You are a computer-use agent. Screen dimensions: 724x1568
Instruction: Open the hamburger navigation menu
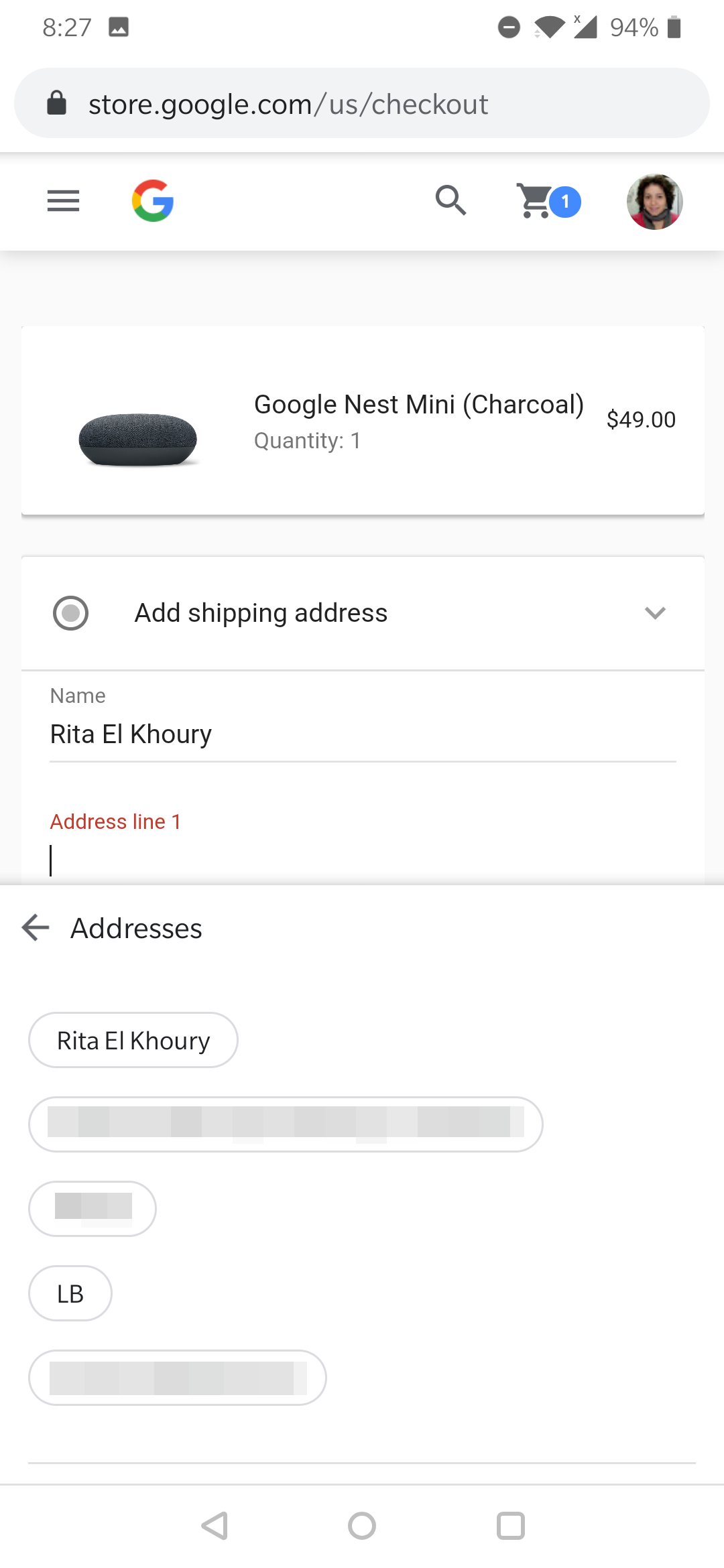pyautogui.click(x=62, y=201)
